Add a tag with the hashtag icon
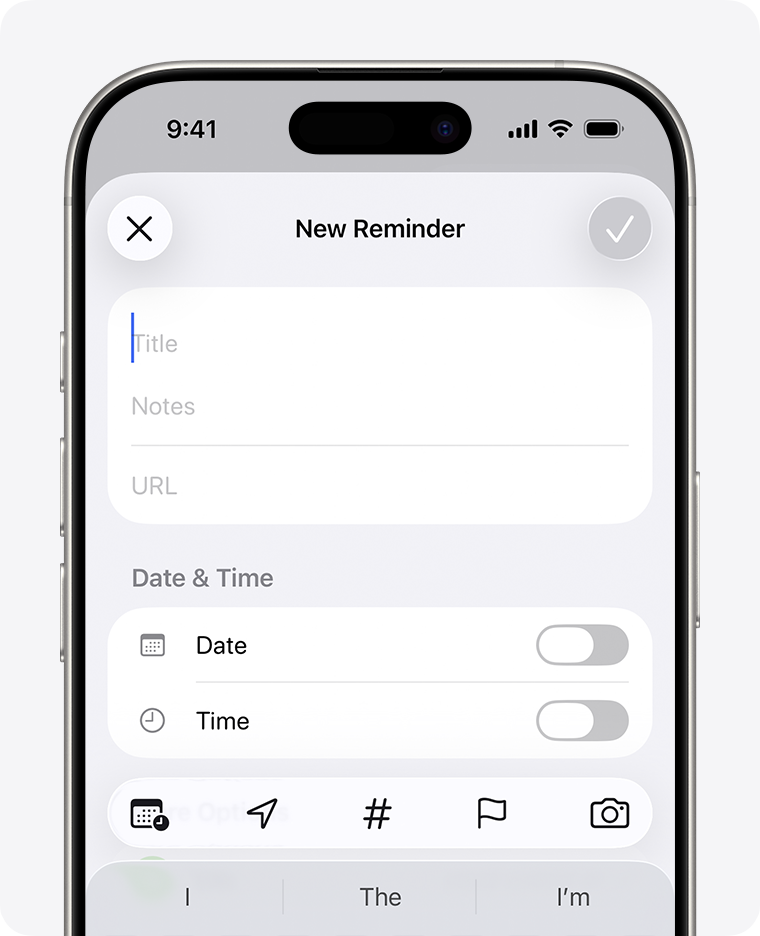 pos(377,813)
